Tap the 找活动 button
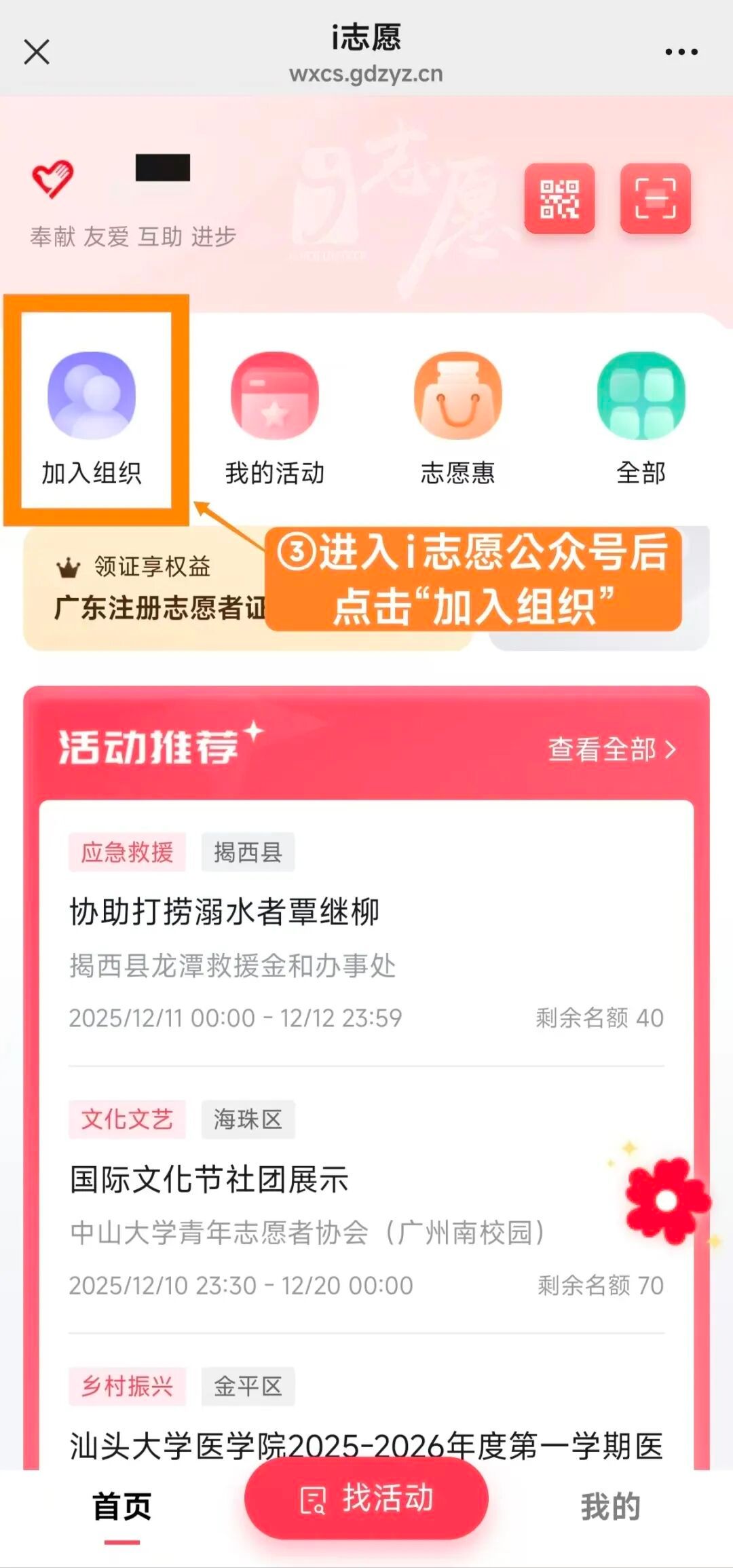733x1568 pixels. tap(366, 1499)
